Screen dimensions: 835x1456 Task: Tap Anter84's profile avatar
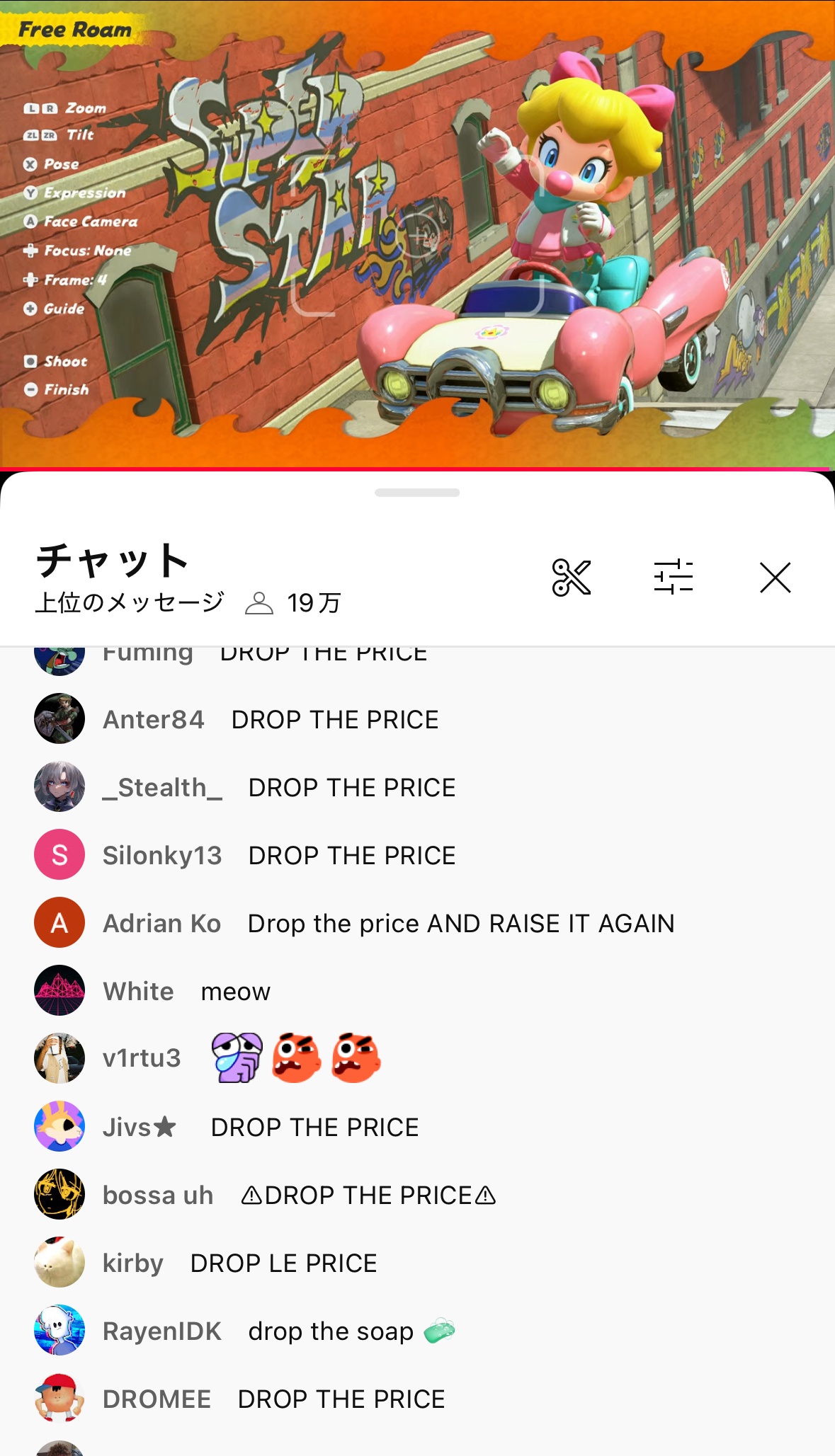[x=59, y=718]
